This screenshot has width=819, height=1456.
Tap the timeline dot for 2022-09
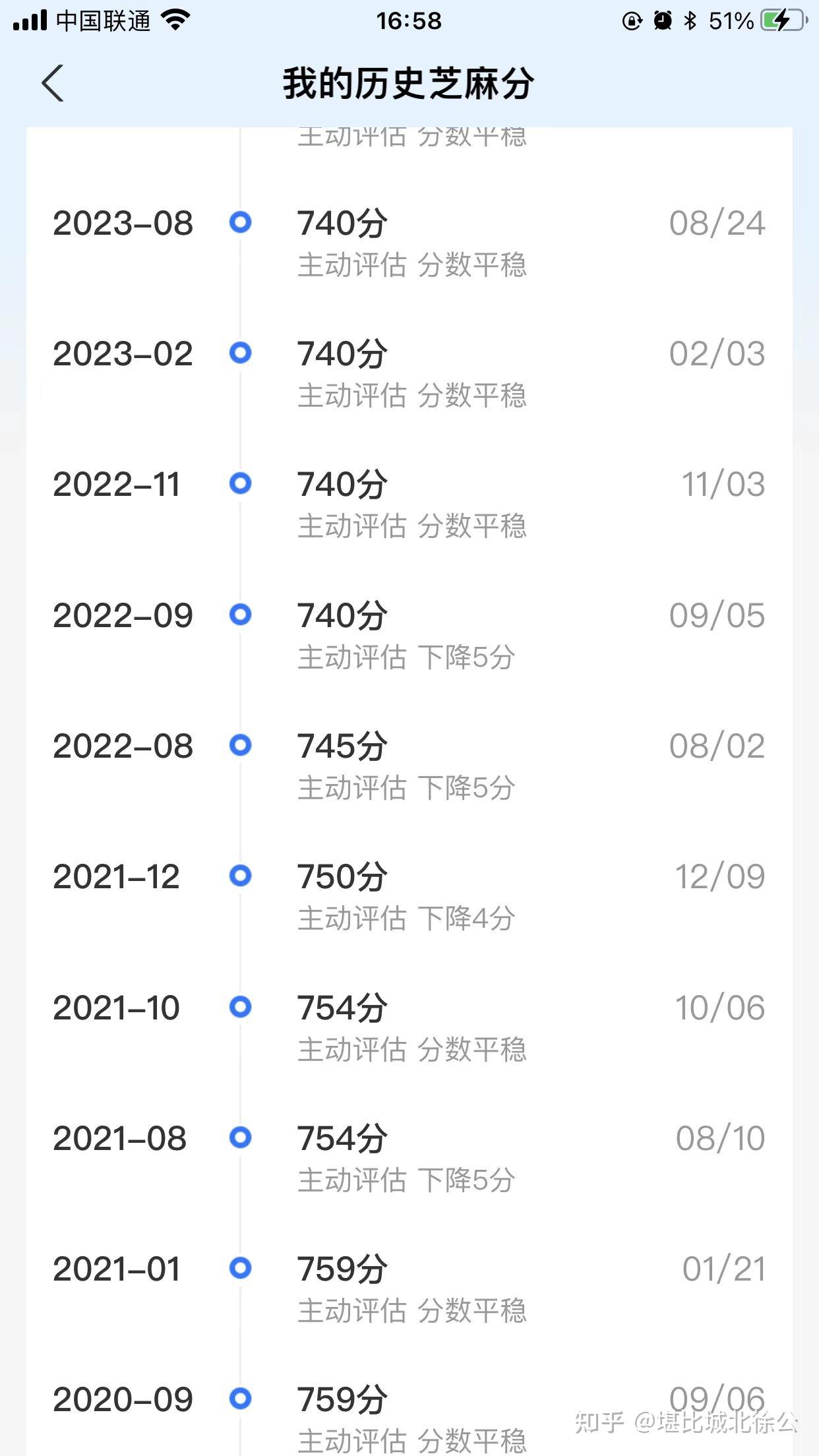pyautogui.click(x=241, y=615)
